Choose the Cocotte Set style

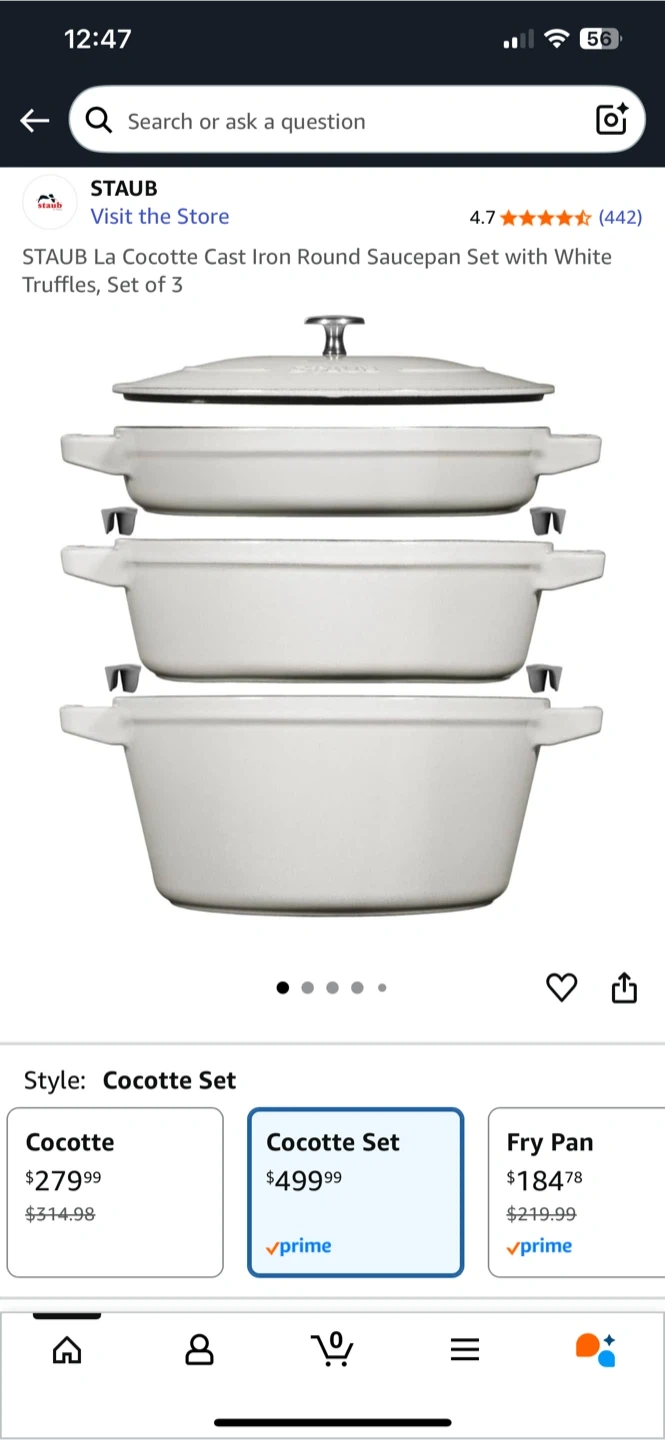coord(356,1192)
